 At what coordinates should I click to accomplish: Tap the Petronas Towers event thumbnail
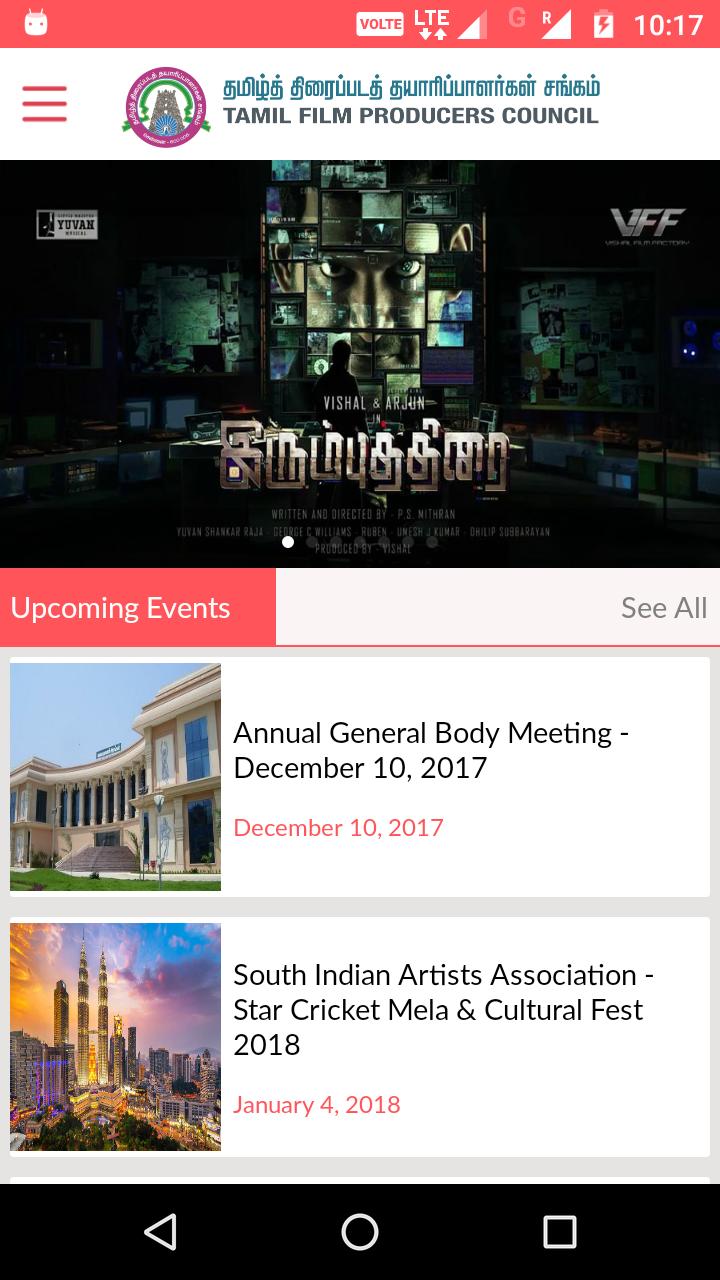[x=115, y=1037]
